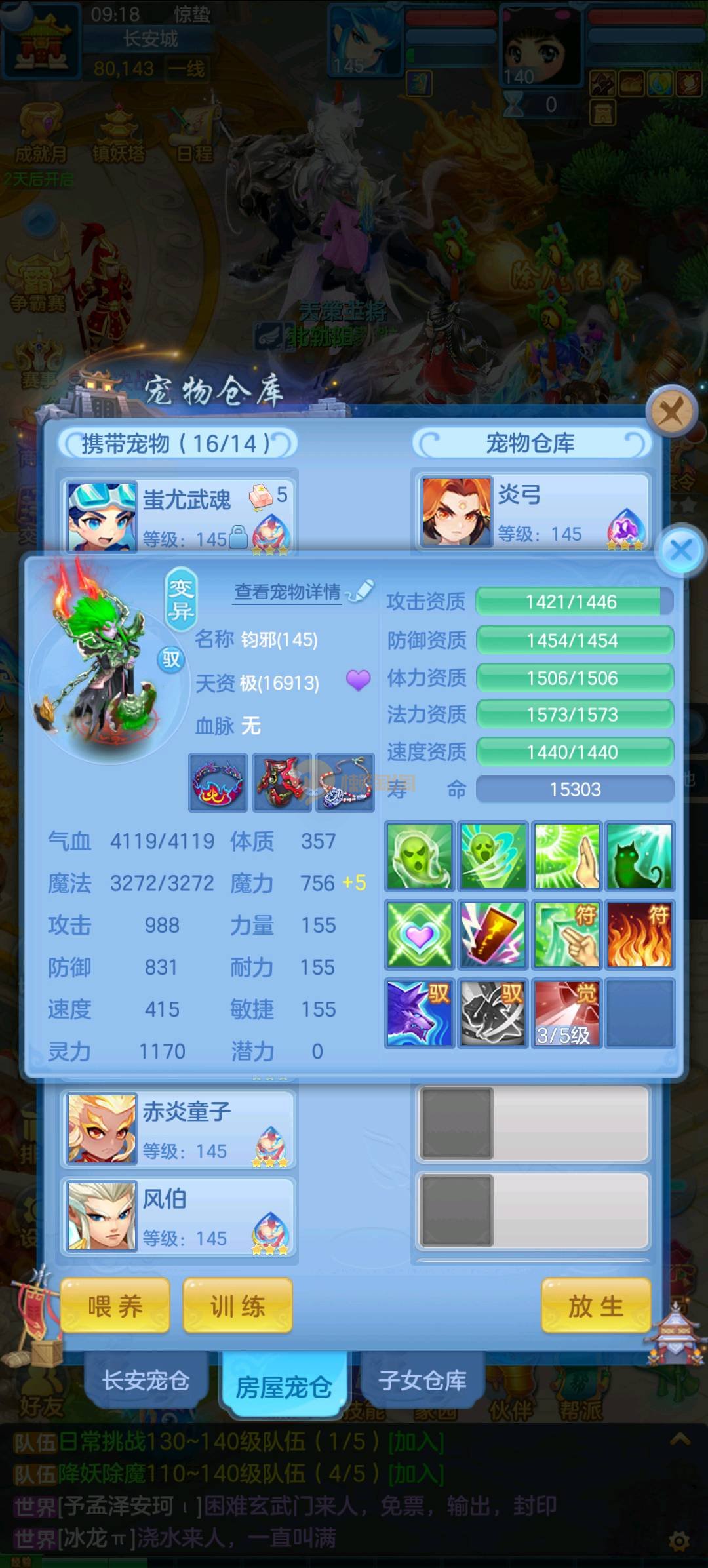Switch to the 子女仓库 tab
Image resolution: width=708 pixels, height=1568 pixels.
click(x=422, y=1381)
